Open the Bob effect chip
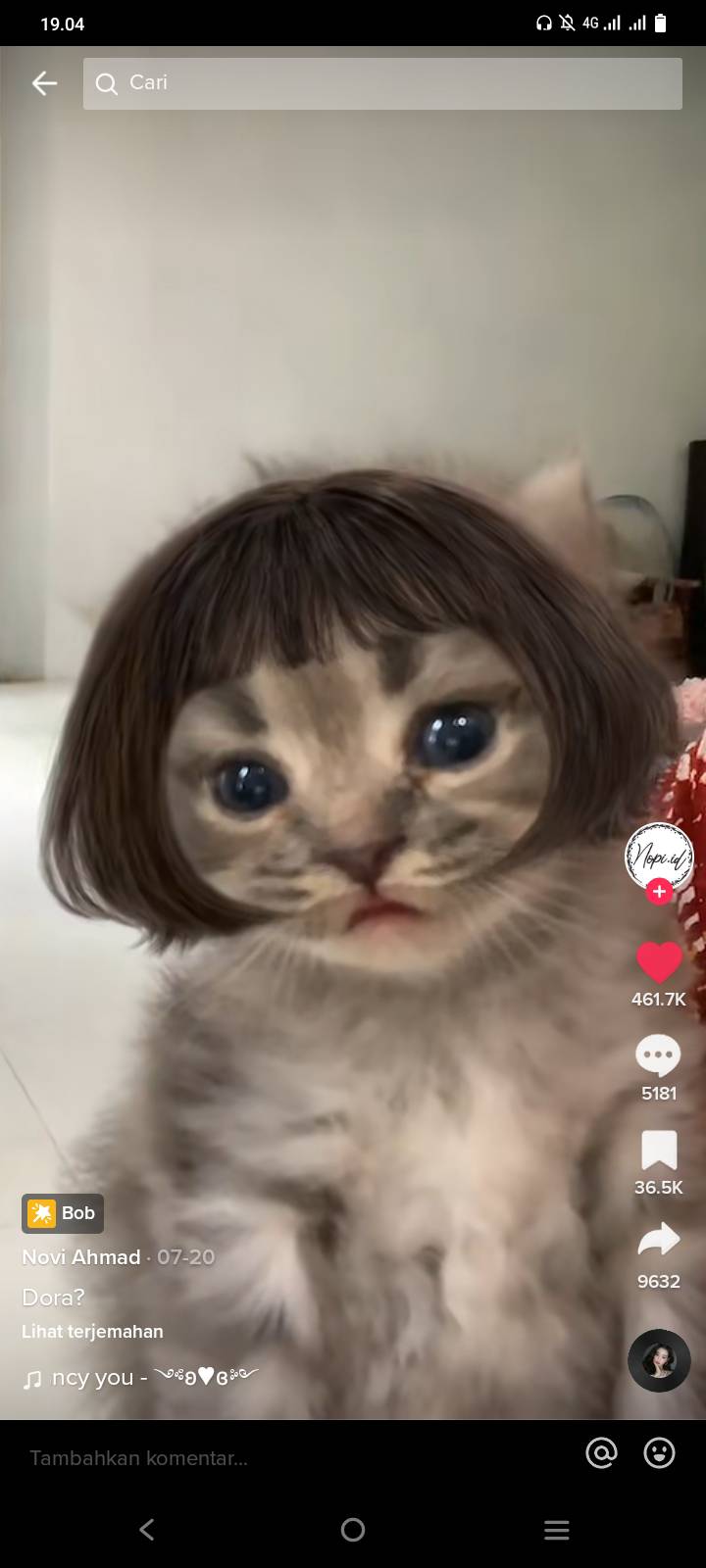706x1568 pixels. pyautogui.click(x=63, y=1213)
